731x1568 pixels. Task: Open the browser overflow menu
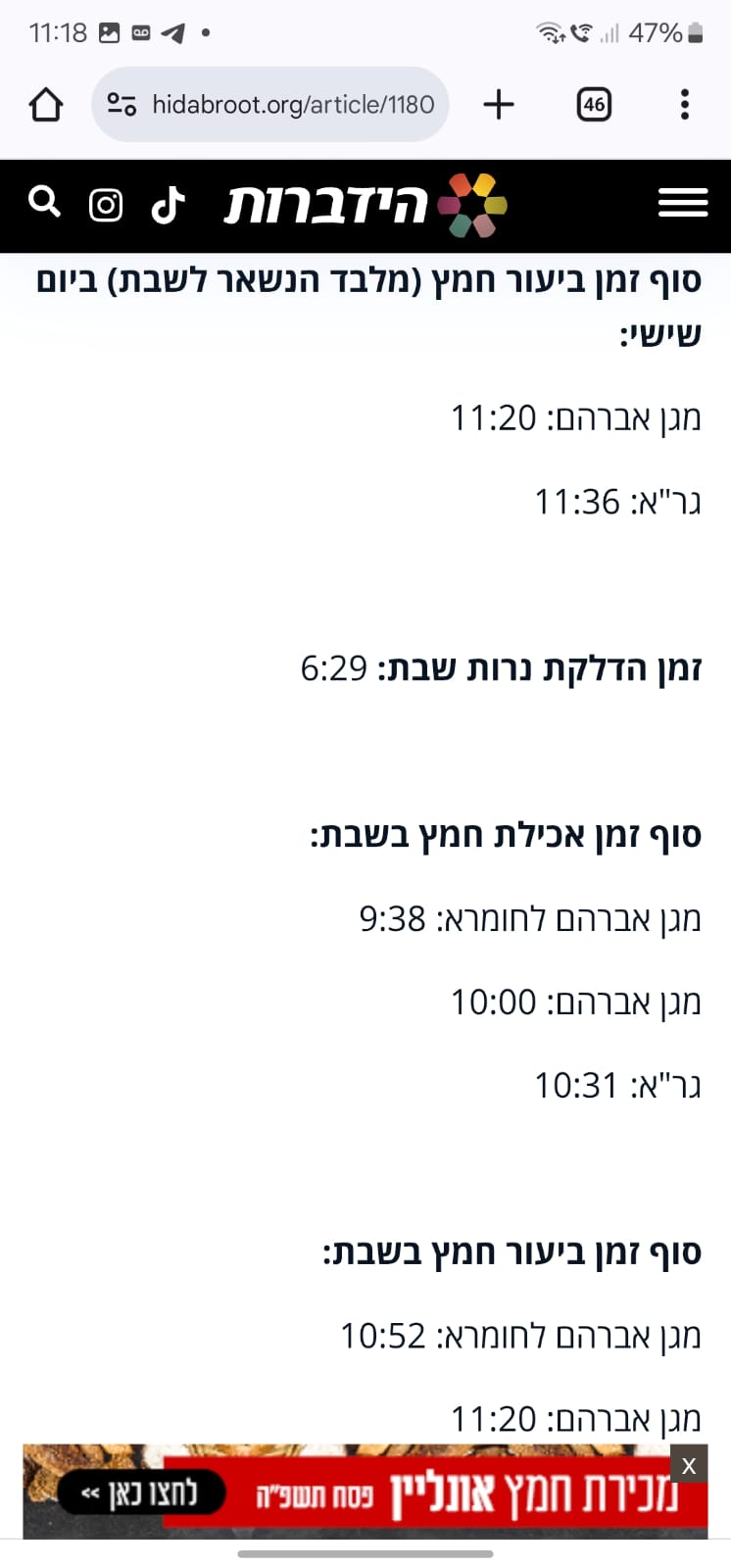pyautogui.click(x=684, y=104)
